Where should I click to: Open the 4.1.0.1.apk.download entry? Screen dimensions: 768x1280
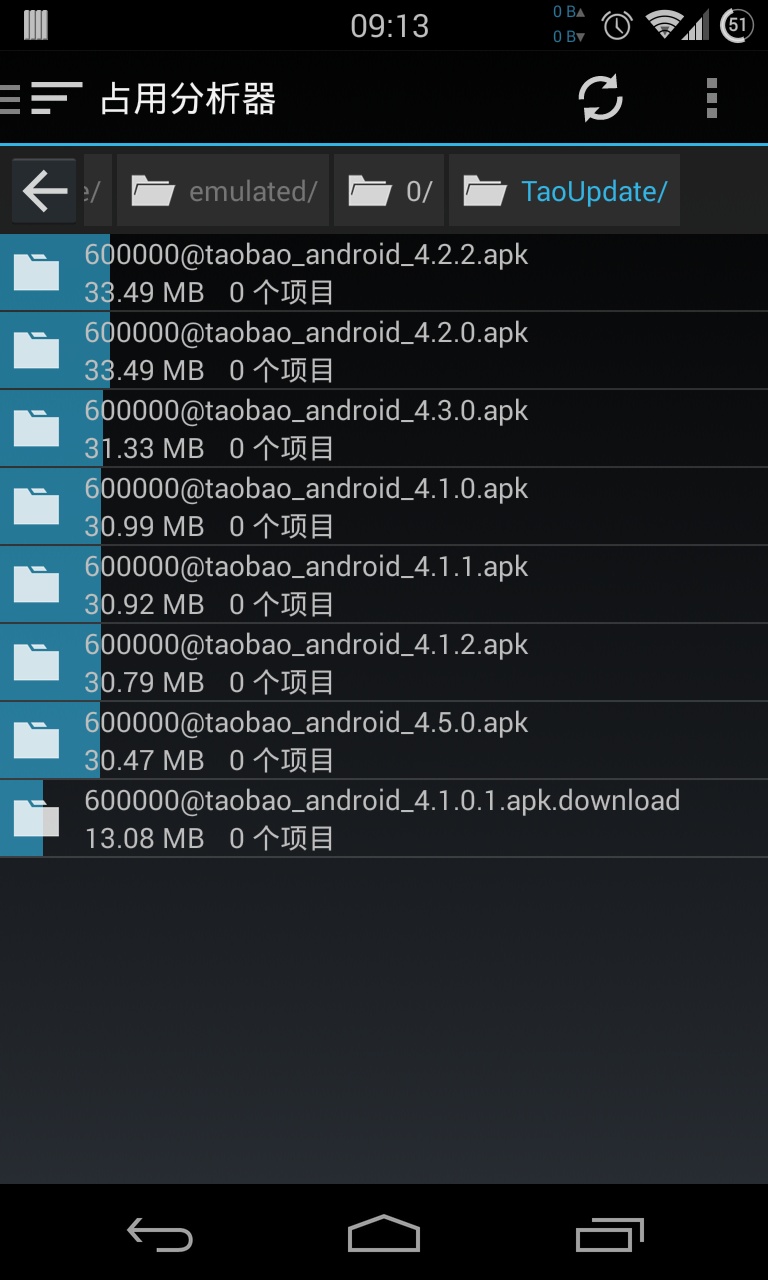coord(384,819)
